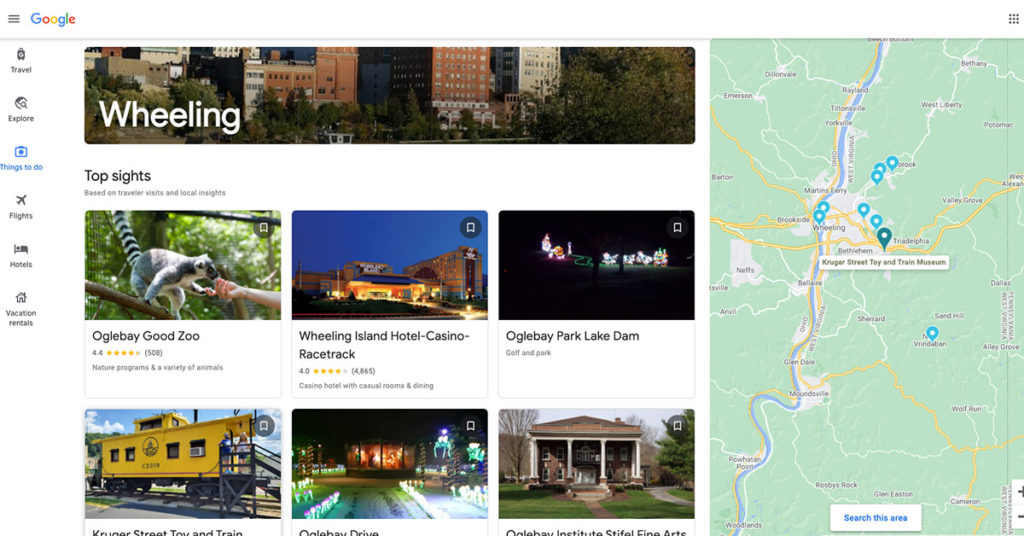Save Oglebay Good Zoo with bookmark icon
This screenshot has height=536, width=1024.
click(264, 228)
